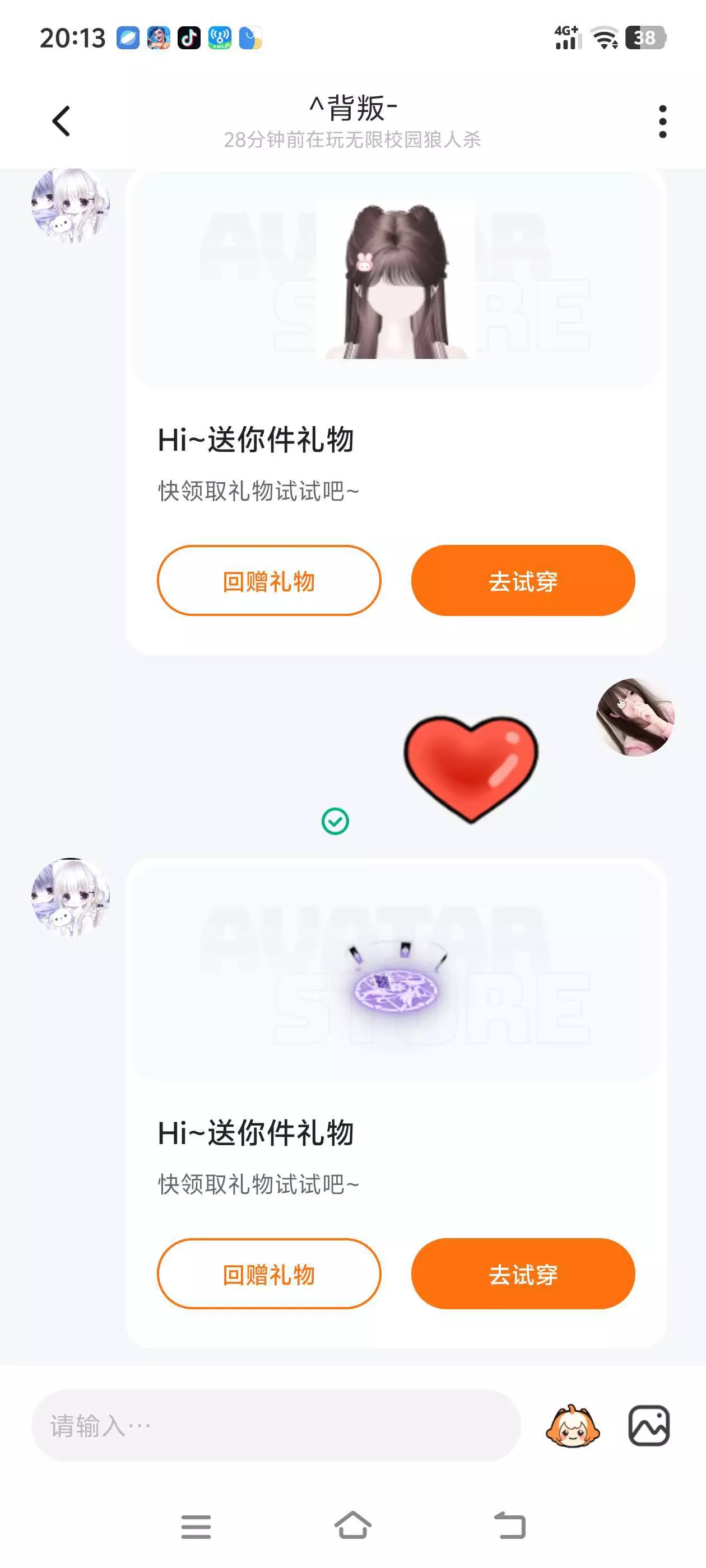
Task: Tap 去试穿 under the purple disc gift
Action: point(523,1274)
